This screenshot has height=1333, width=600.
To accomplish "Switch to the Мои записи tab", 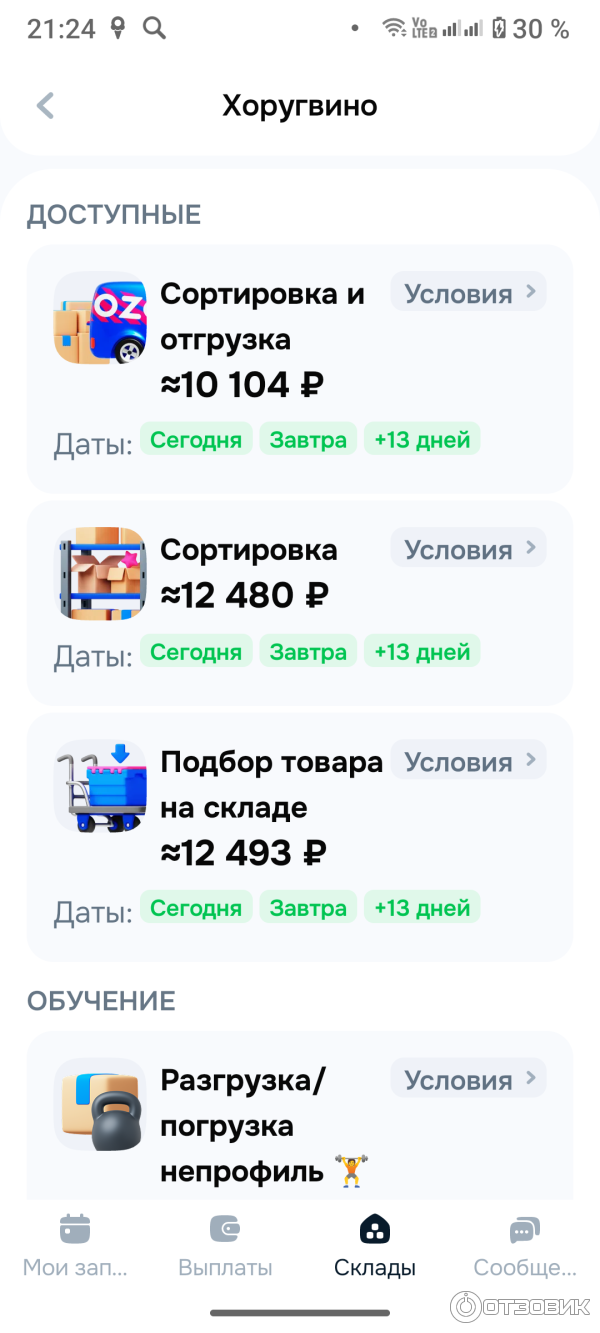I will 75,1245.
